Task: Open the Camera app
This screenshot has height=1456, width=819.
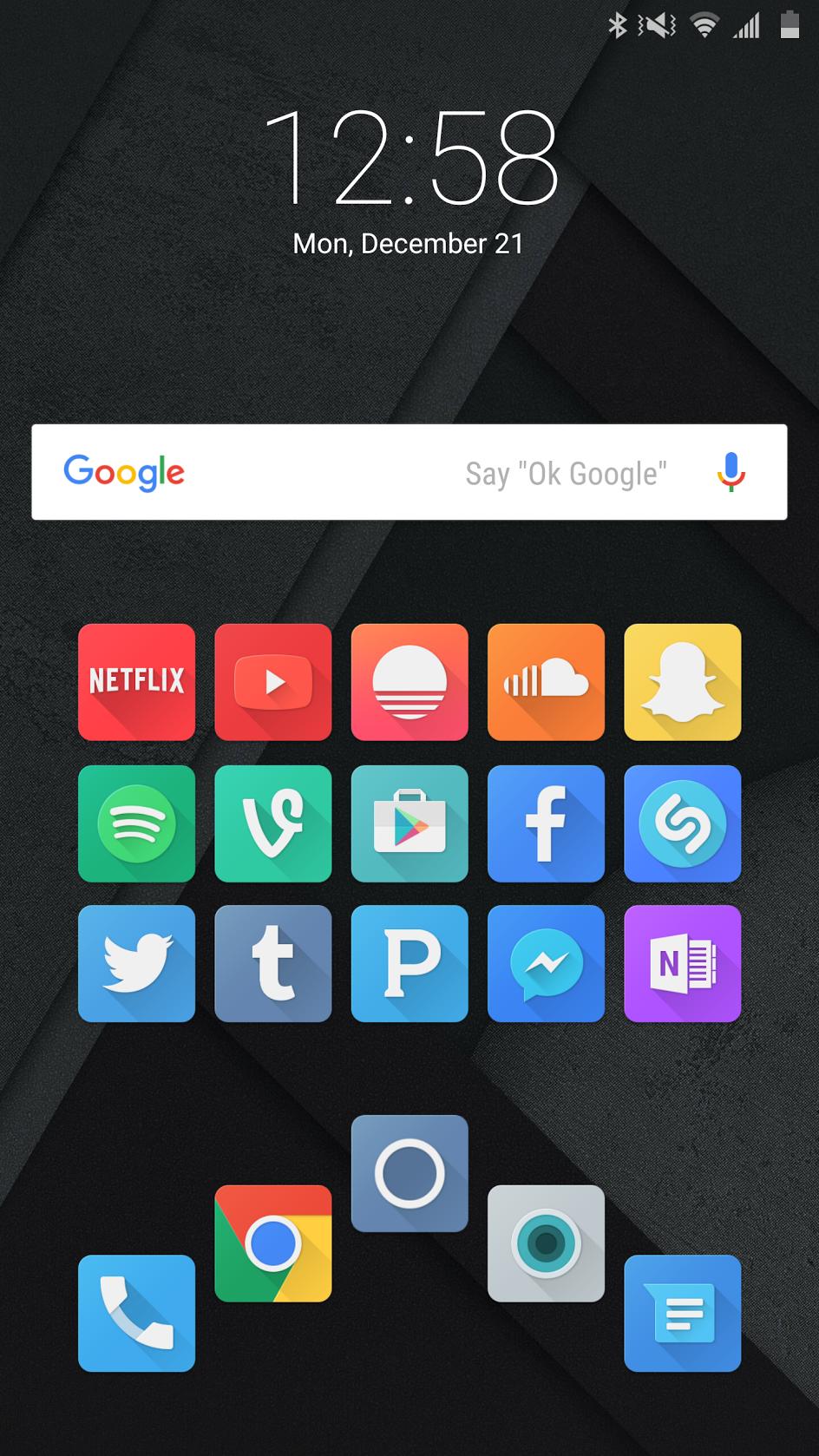Action: (546, 1243)
